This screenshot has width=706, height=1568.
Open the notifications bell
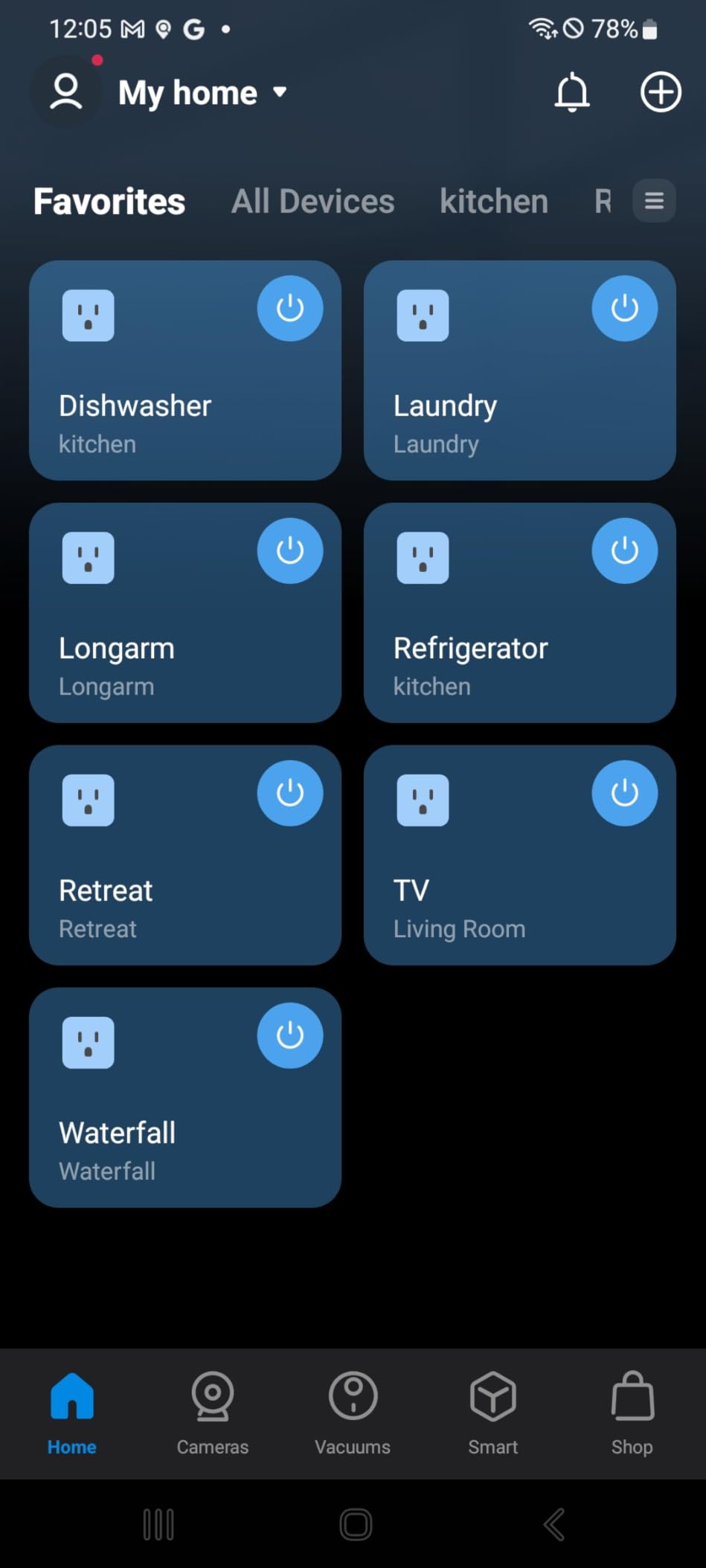[572, 92]
